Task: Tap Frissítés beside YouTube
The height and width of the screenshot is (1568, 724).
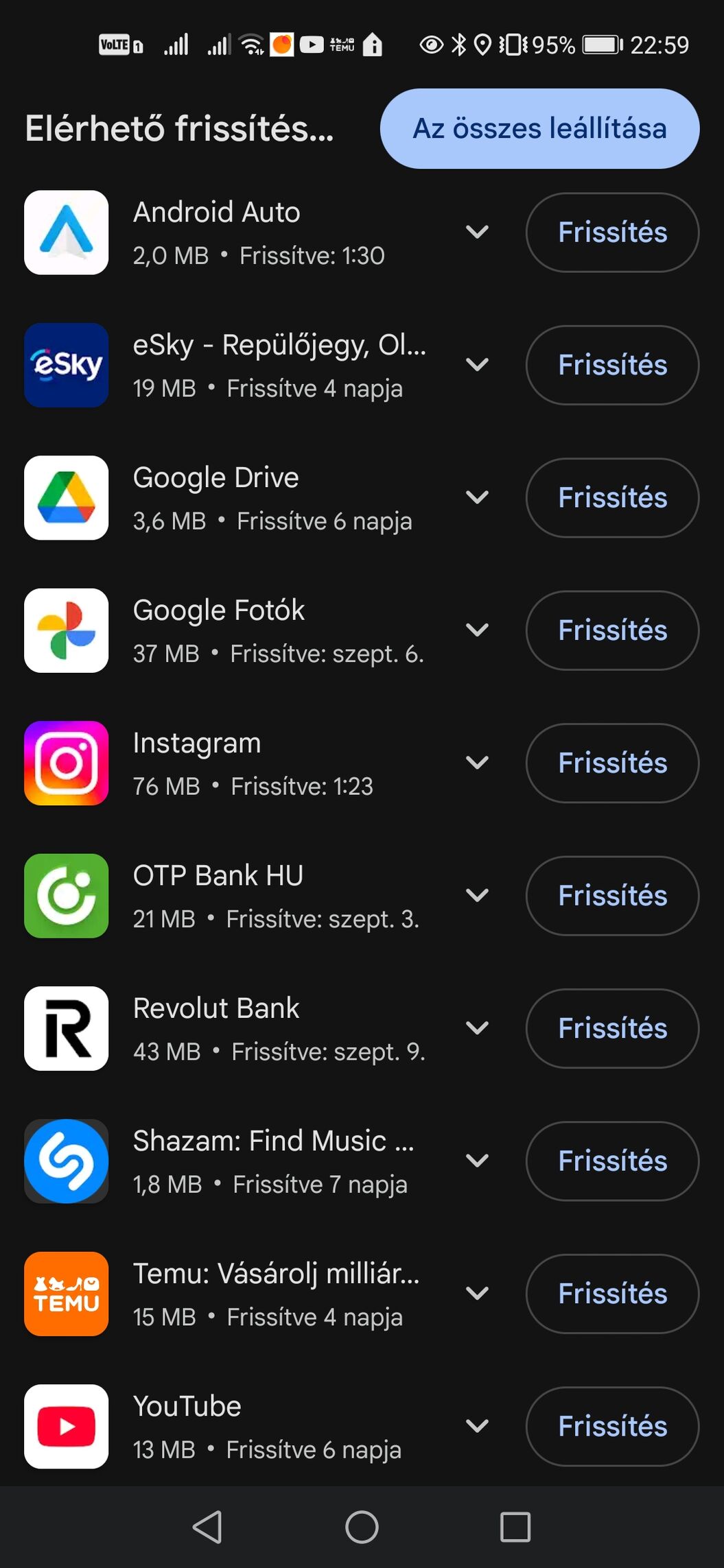Action: pyautogui.click(x=612, y=1426)
